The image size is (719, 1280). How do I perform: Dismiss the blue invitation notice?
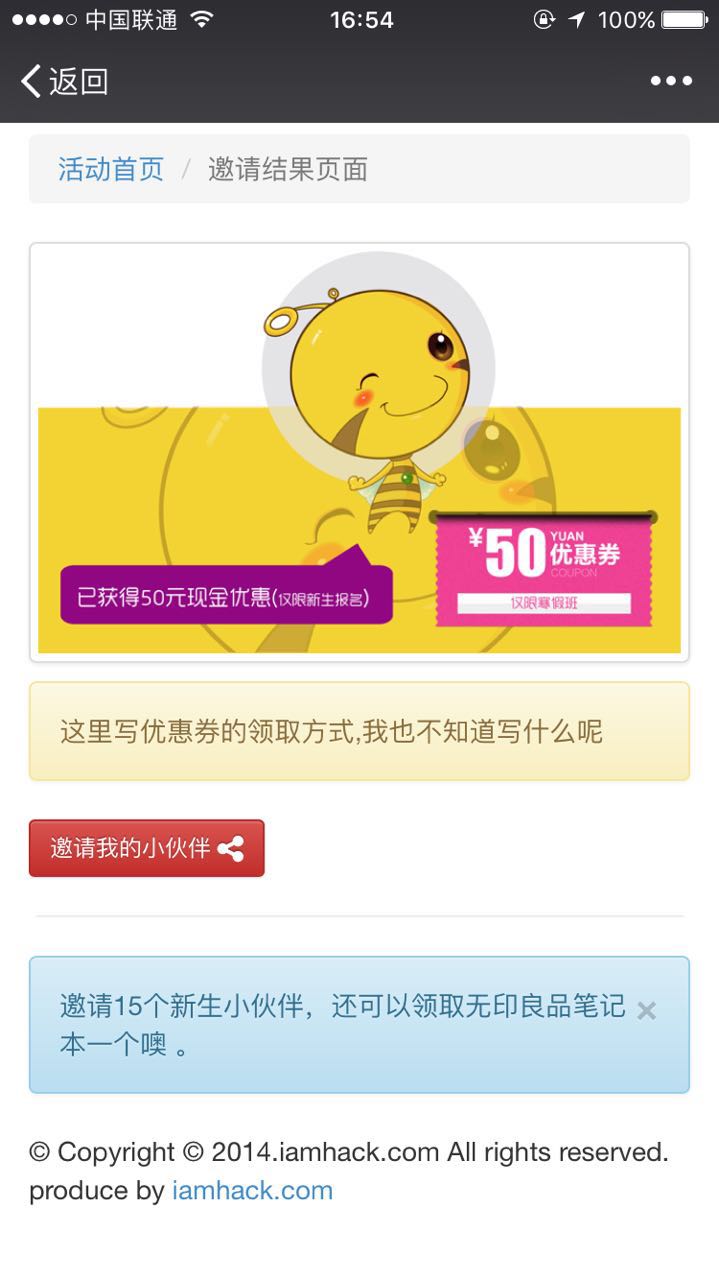point(647,1010)
